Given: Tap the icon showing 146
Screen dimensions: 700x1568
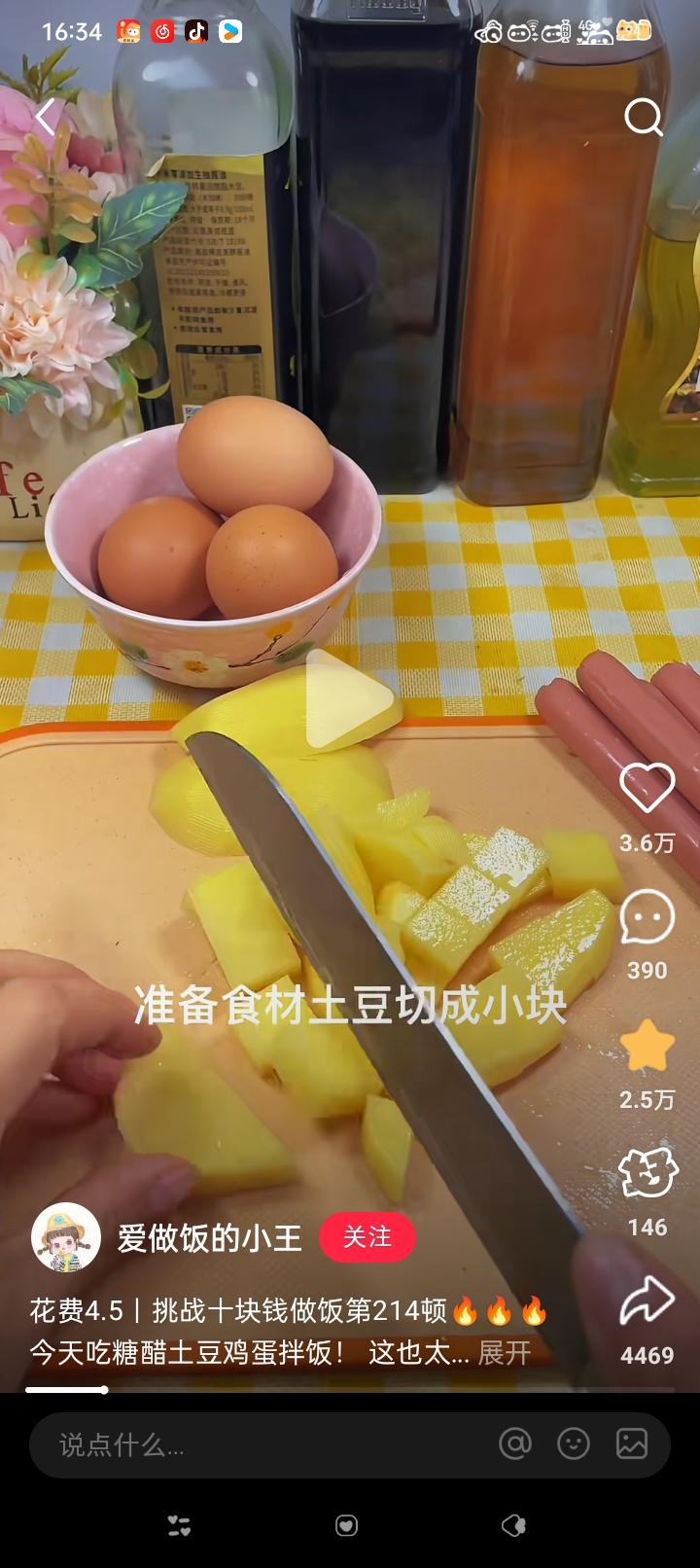Looking at the screenshot, I should 647,1172.
